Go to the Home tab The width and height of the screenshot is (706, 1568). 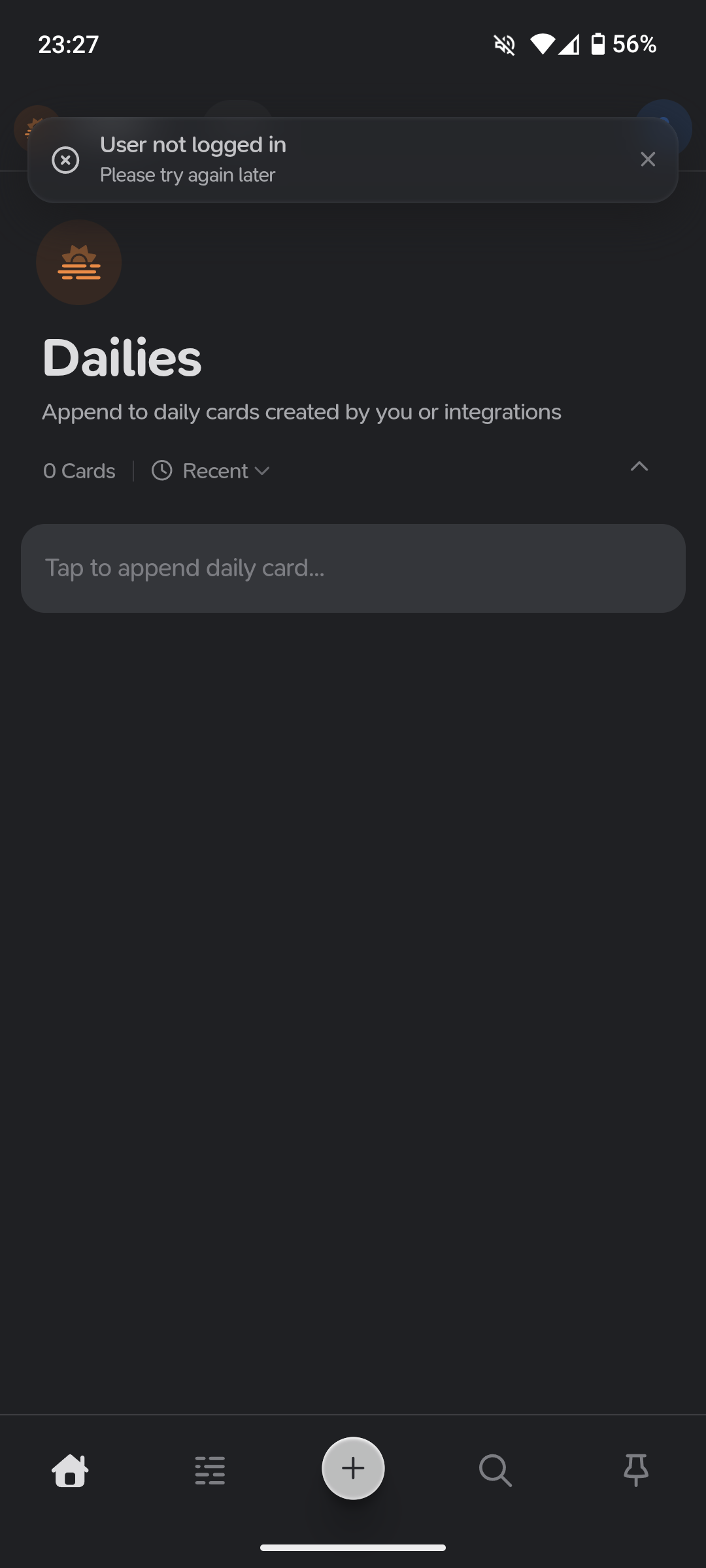pyautogui.click(x=70, y=1471)
